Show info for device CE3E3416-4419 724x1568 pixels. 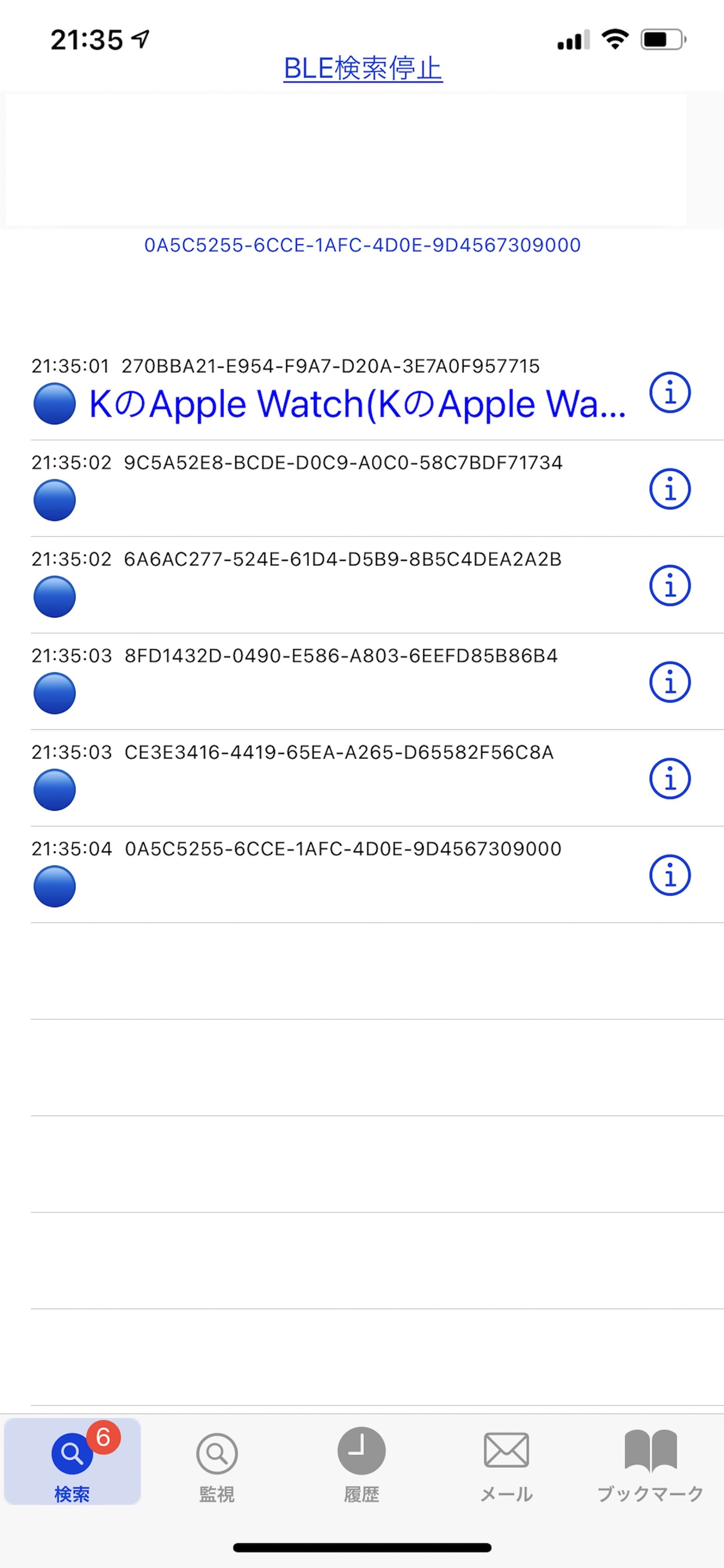670,779
